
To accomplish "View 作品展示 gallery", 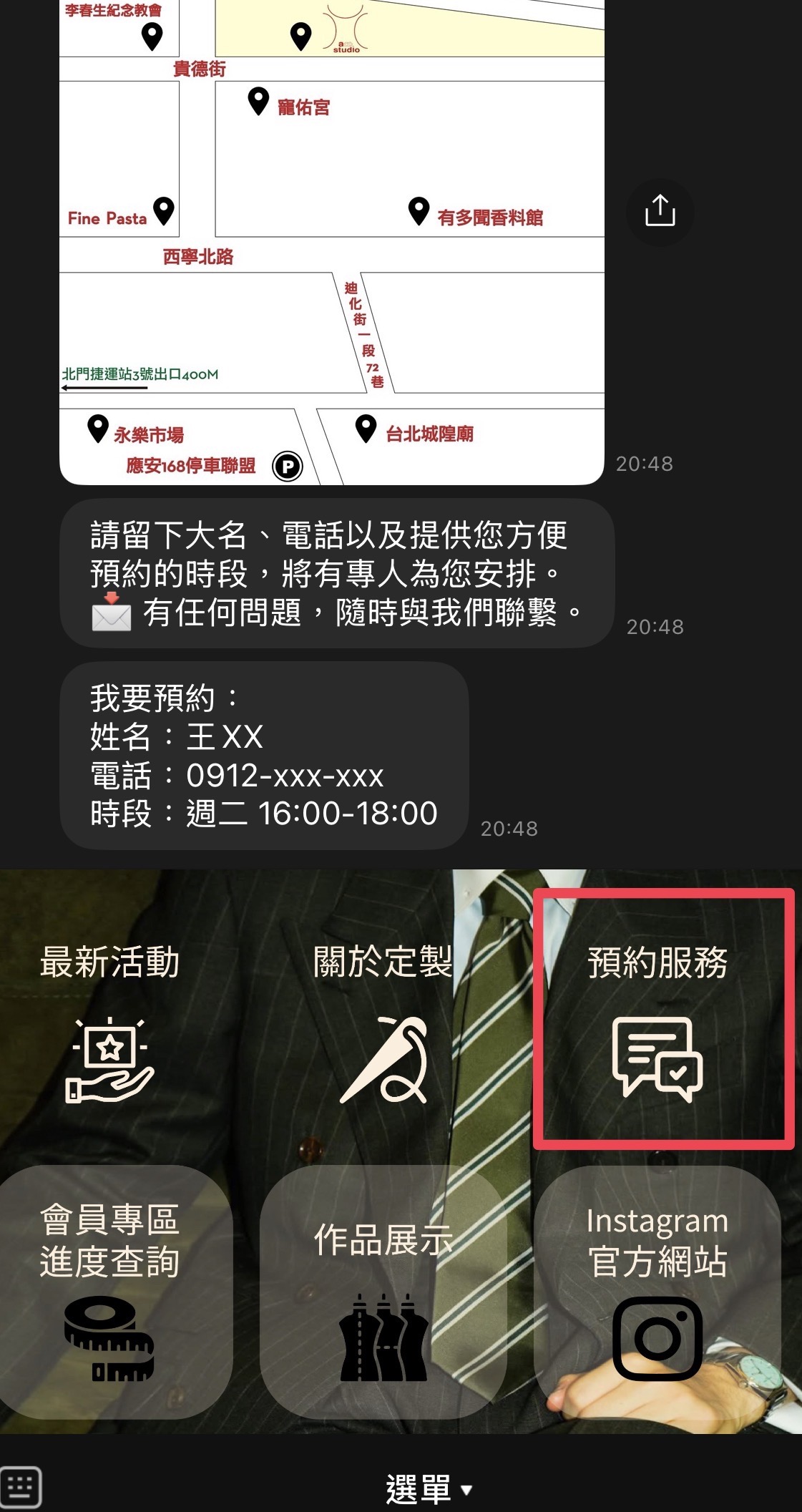I will 383,1292.
